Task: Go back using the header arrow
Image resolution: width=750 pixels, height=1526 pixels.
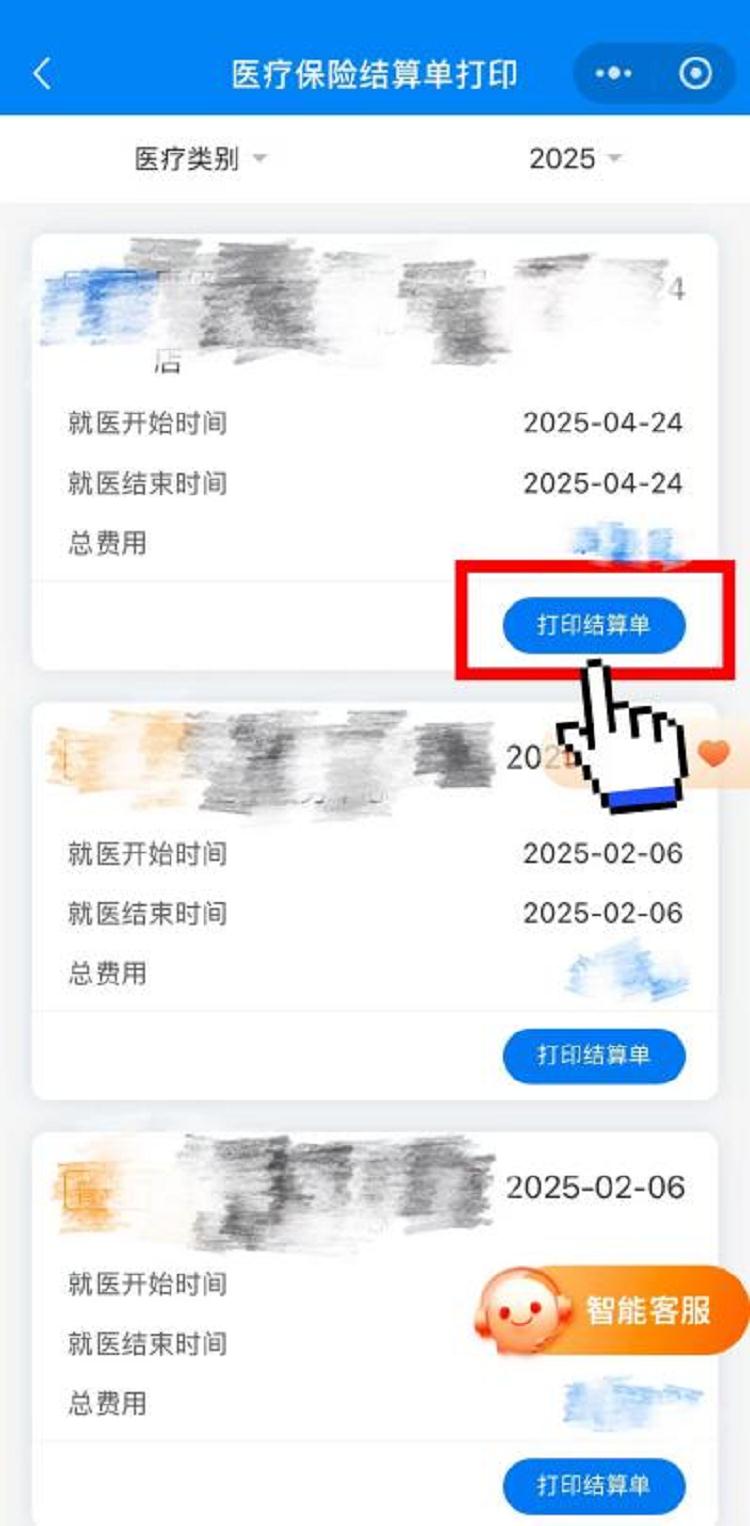Action: click(x=42, y=74)
